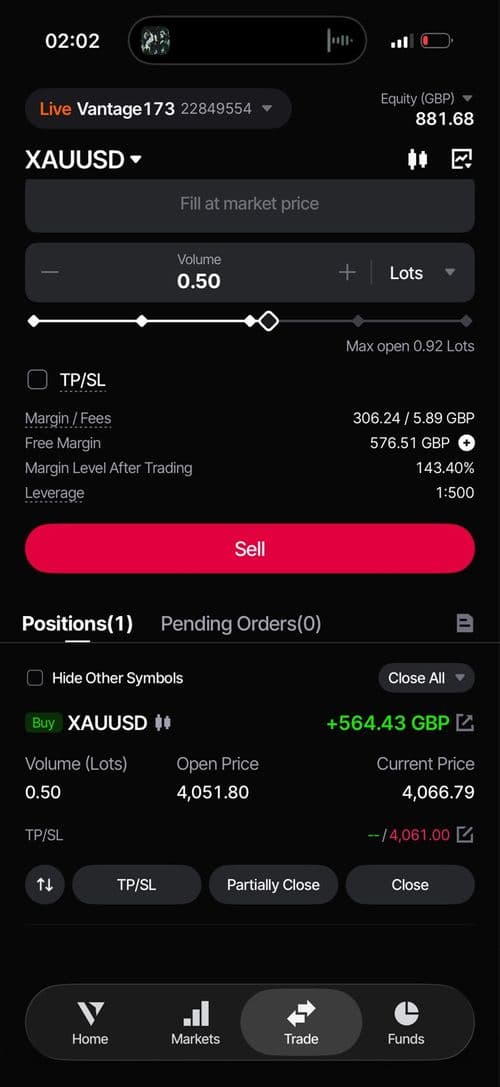Open the chart settings icon at top right

pyautogui.click(x=462, y=159)
